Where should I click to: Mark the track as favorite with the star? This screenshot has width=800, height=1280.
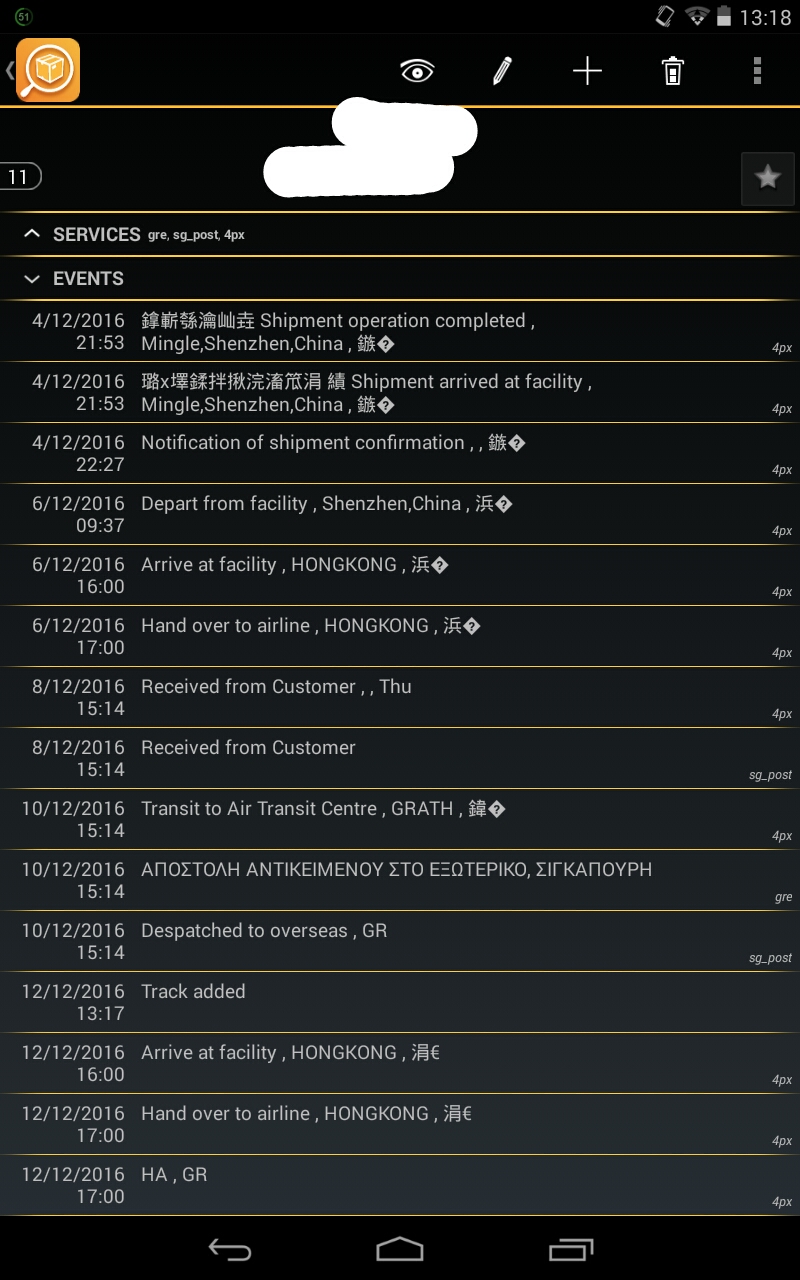pyautogui.click(x=767, y=178)
